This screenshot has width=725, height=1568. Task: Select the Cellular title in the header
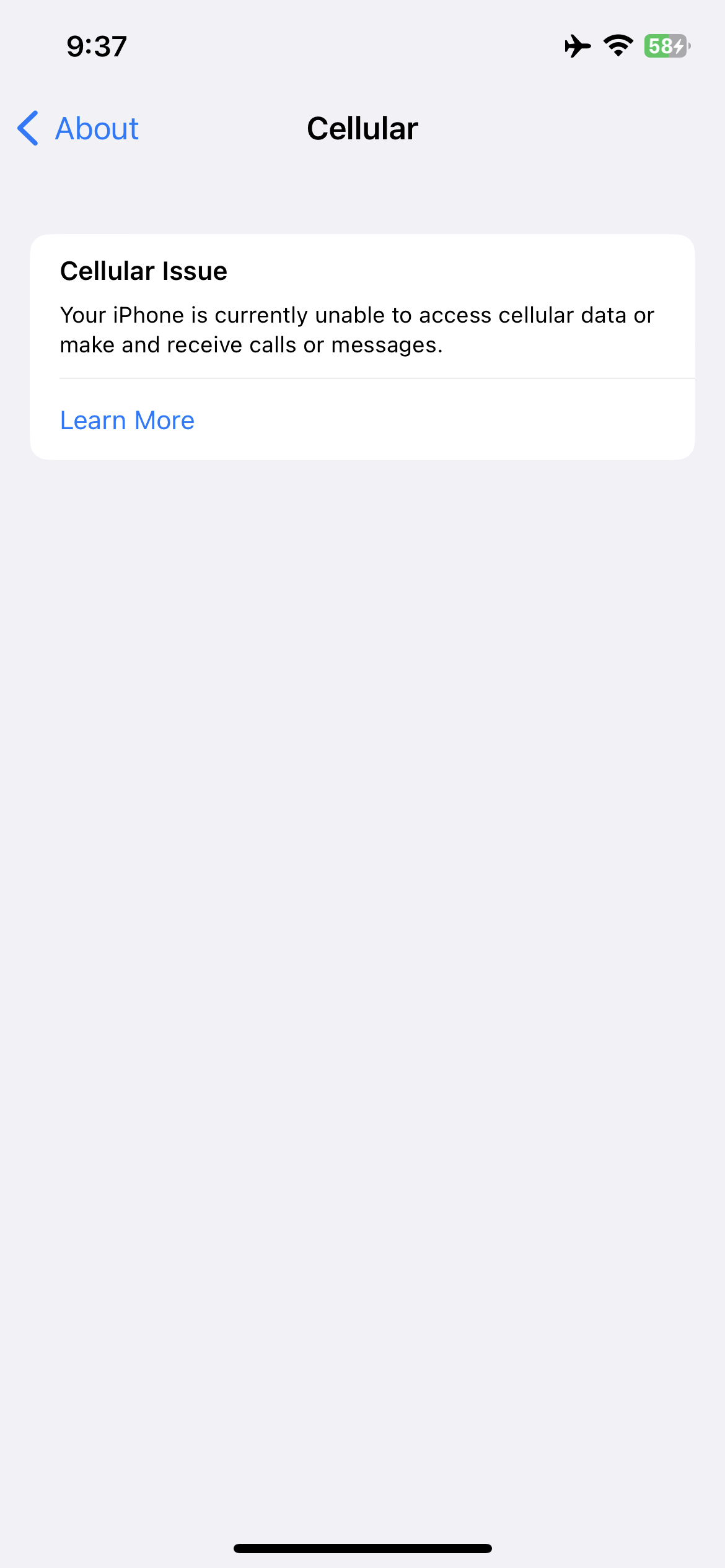[x=362, y=128]
